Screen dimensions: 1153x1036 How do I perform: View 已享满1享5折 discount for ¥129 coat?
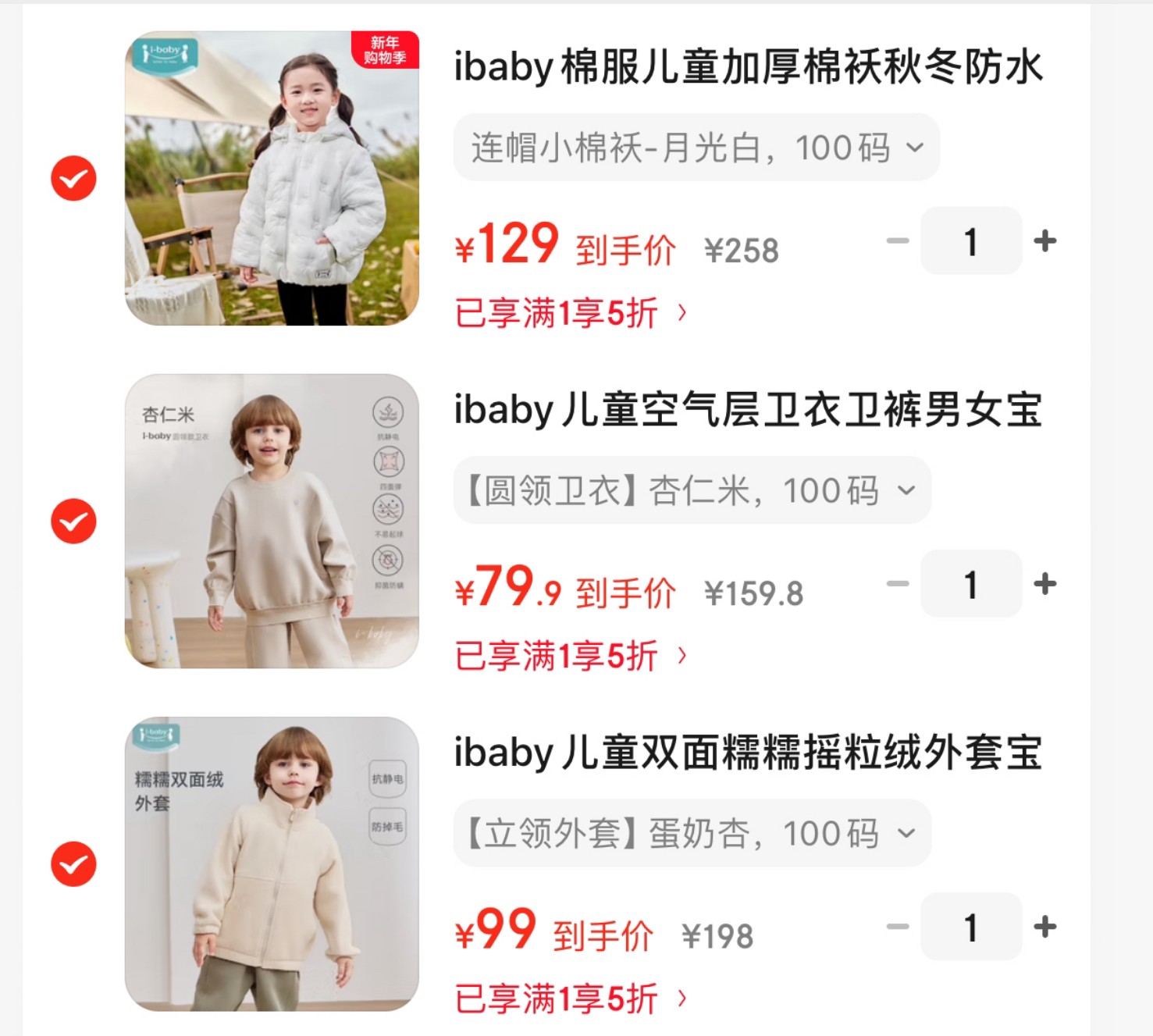coord(570,314)
